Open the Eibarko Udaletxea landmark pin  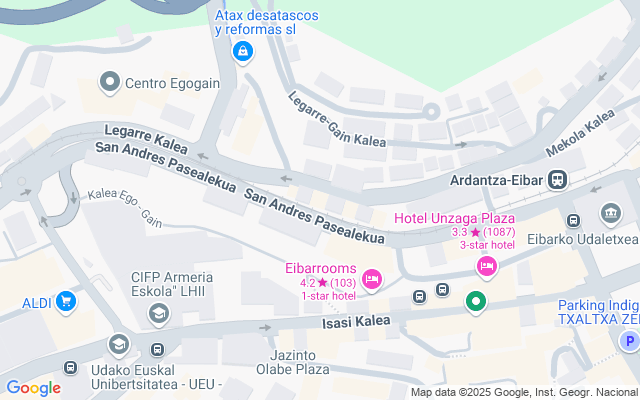pos(611,213)
